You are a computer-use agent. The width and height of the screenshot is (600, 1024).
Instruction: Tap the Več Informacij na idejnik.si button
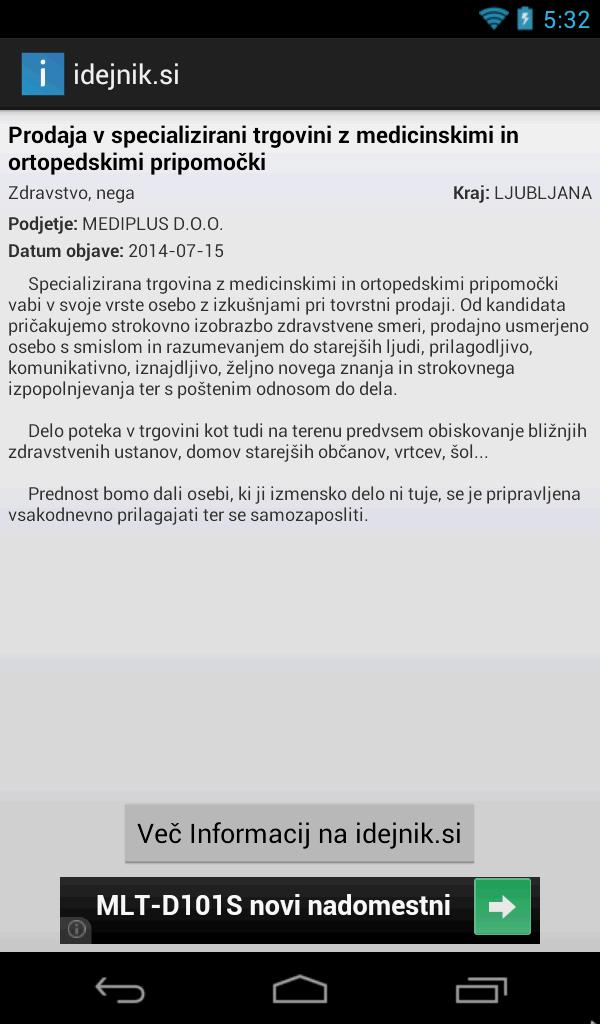tap(299, 833)
